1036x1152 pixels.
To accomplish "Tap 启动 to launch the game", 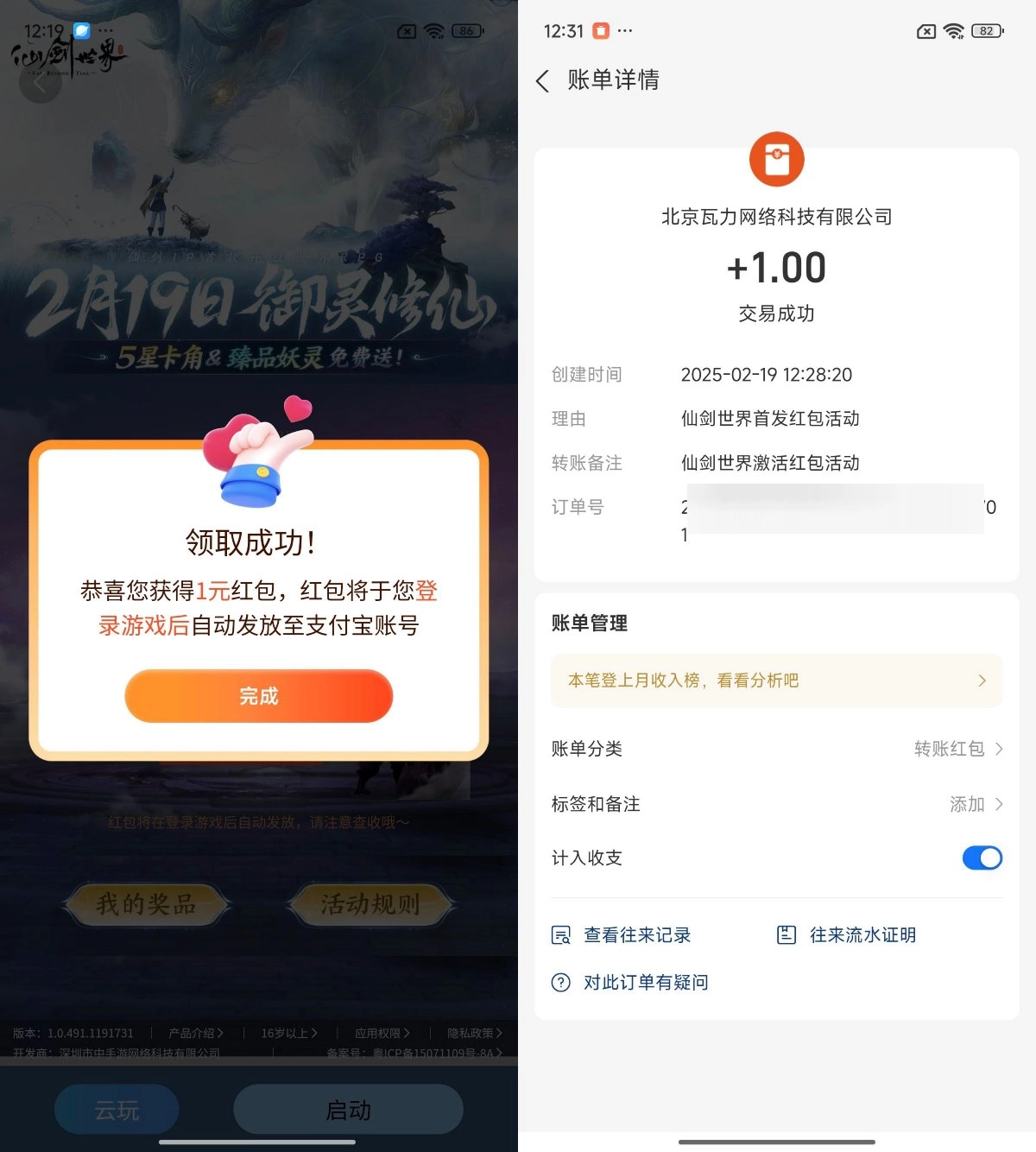I will pyautogui.click(x=350, y=1109).
